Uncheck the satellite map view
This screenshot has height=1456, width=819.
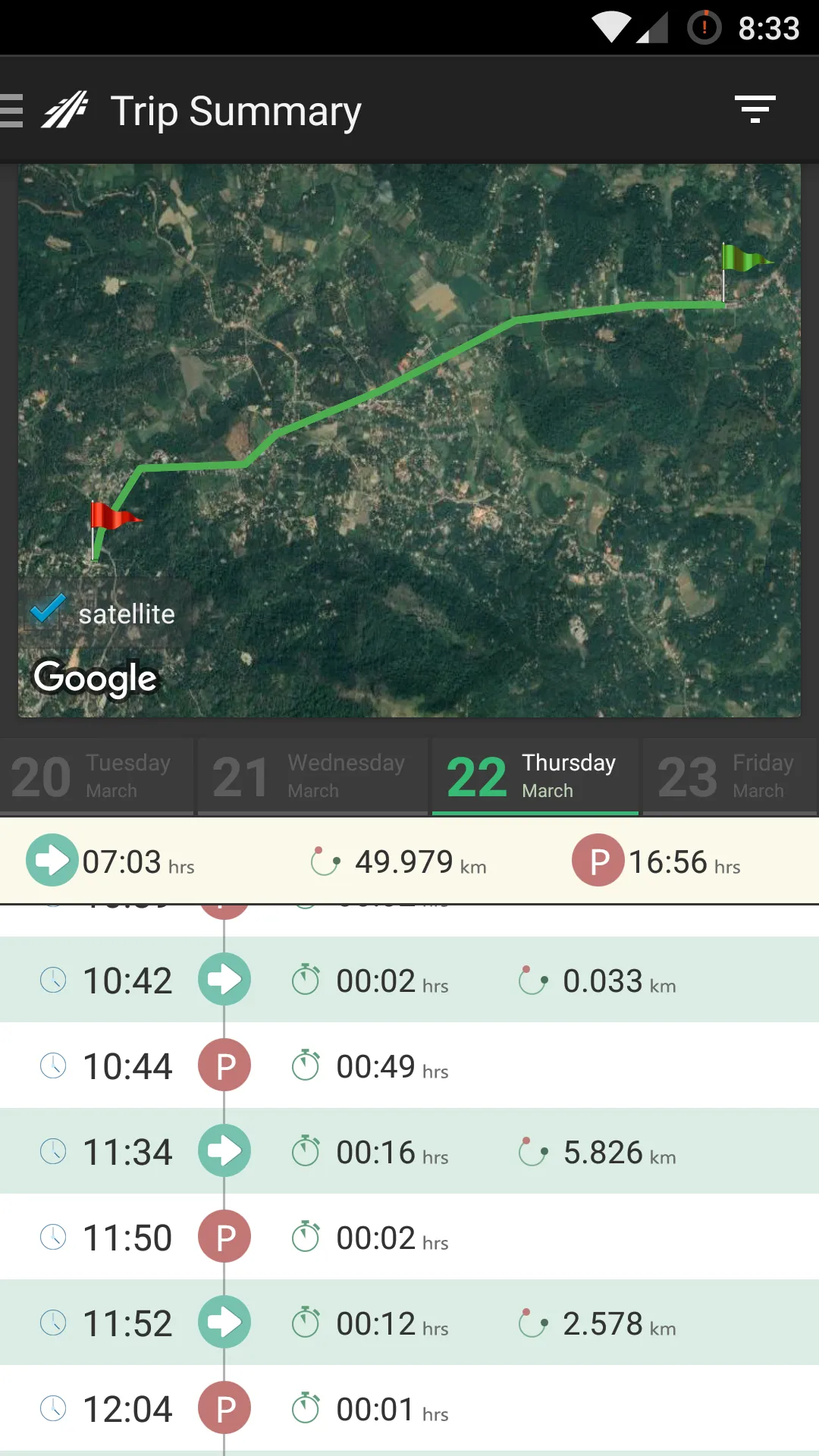click(47, 611)
